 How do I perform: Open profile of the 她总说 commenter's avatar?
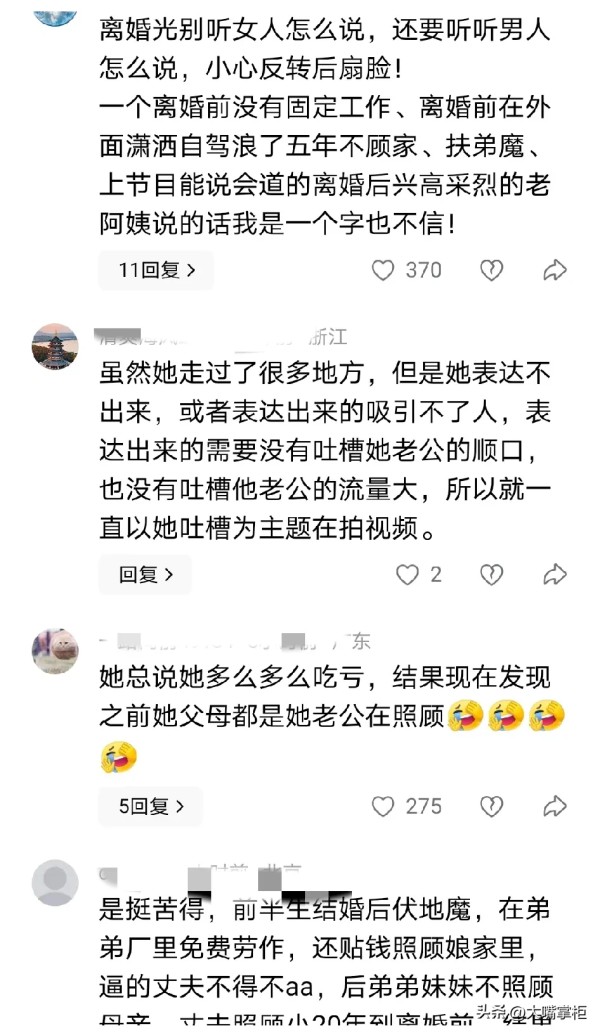(55, 651)
